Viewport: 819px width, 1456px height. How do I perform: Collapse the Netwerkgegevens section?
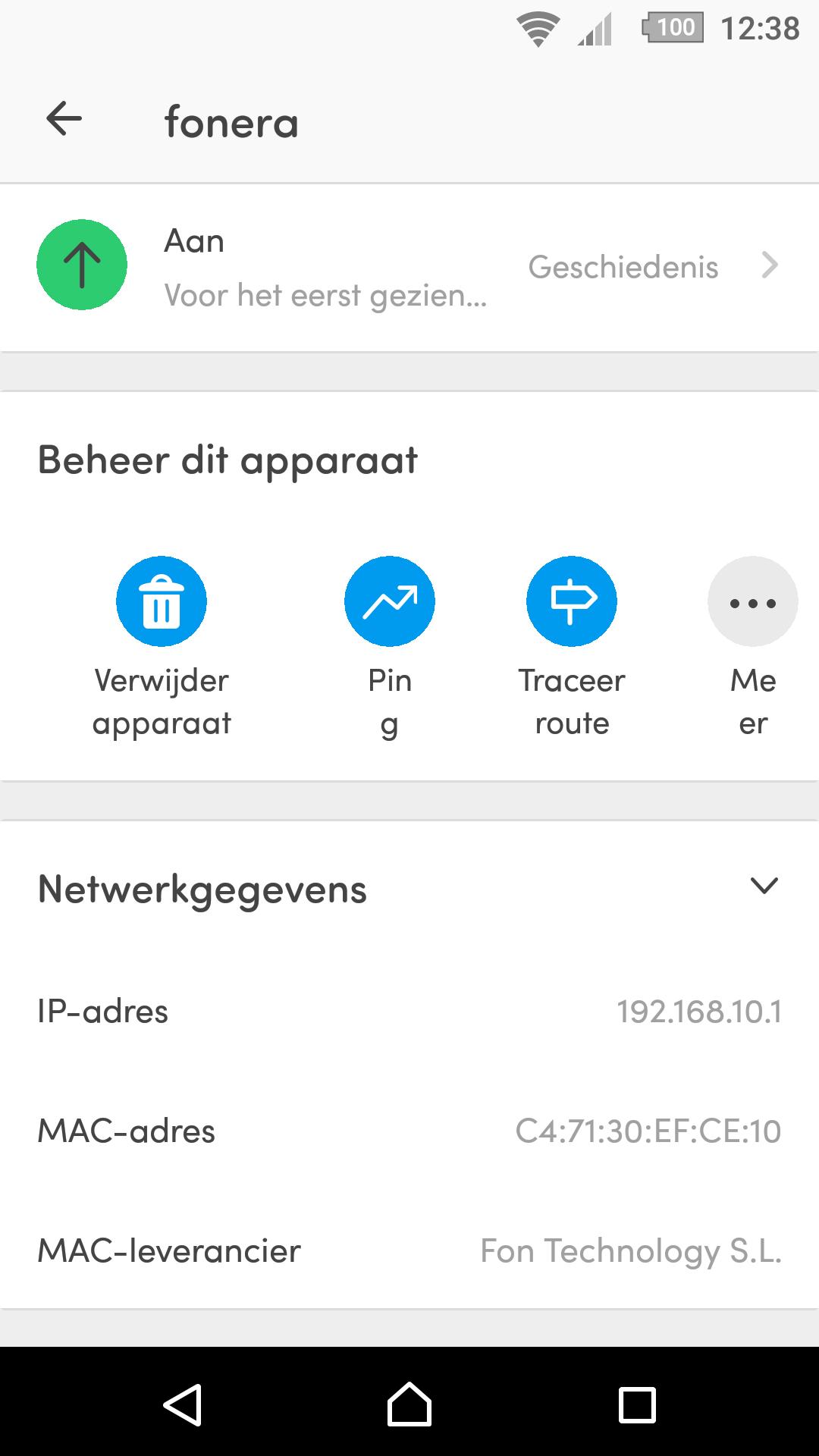pyautogui.click(x=764, y=886)
